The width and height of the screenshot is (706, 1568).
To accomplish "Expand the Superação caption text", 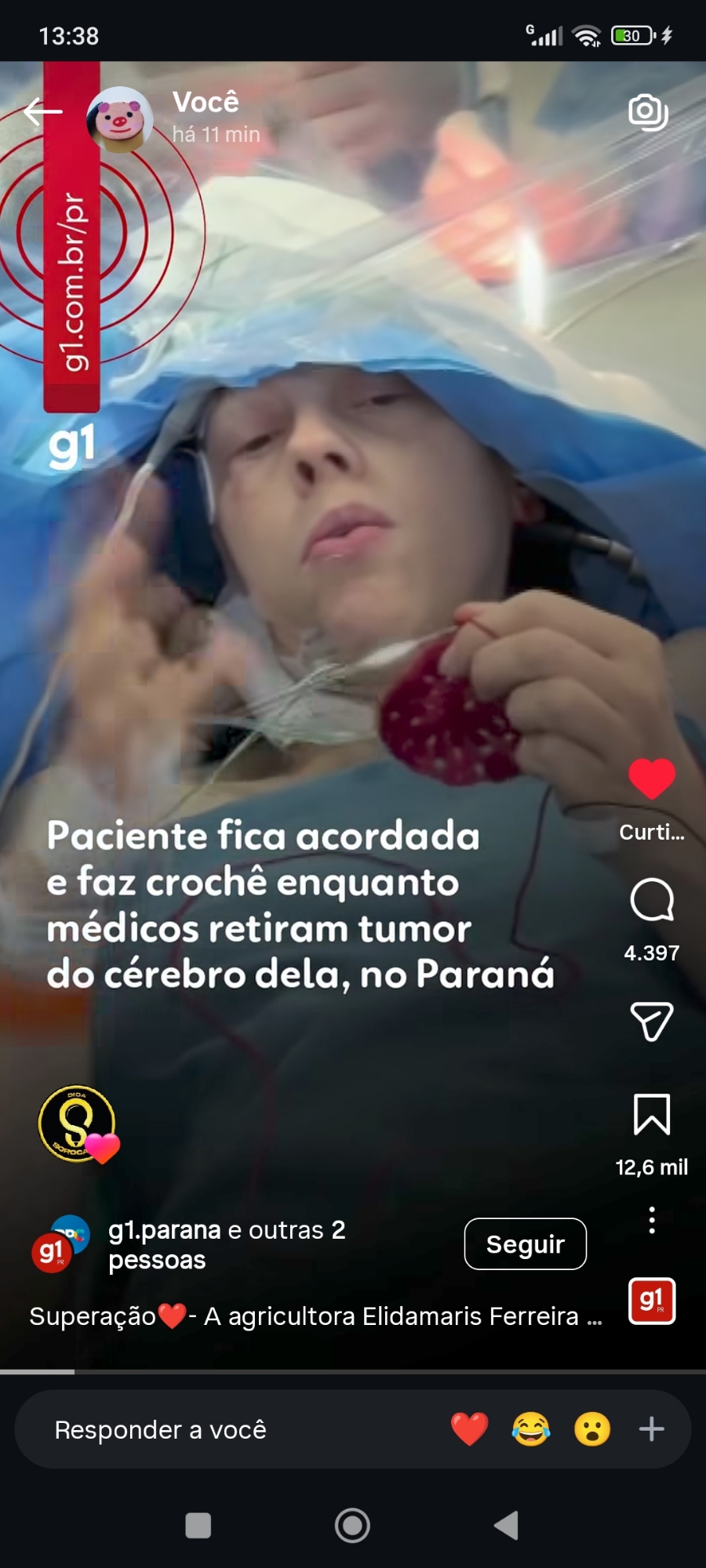I will click(315, 1316).
